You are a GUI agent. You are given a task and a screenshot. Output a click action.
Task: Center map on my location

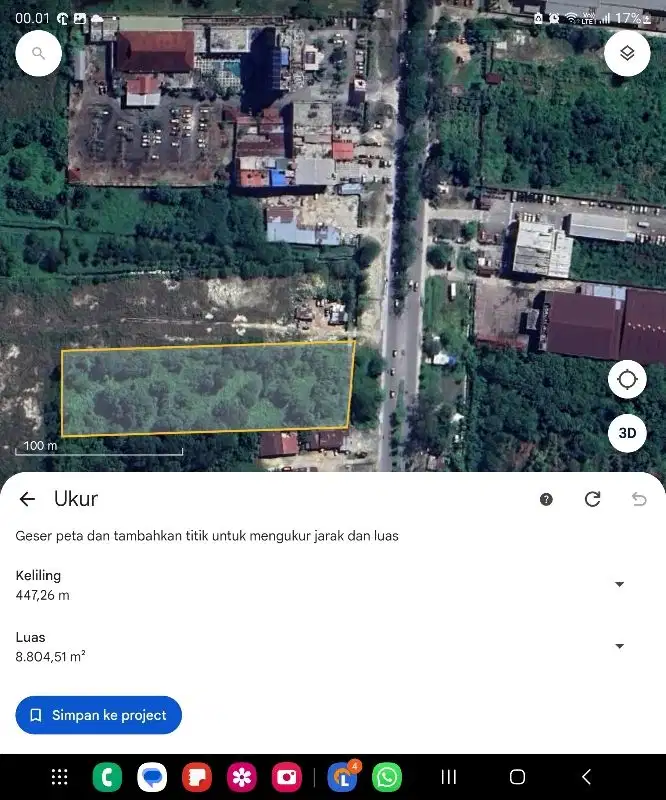pos(627,380)
